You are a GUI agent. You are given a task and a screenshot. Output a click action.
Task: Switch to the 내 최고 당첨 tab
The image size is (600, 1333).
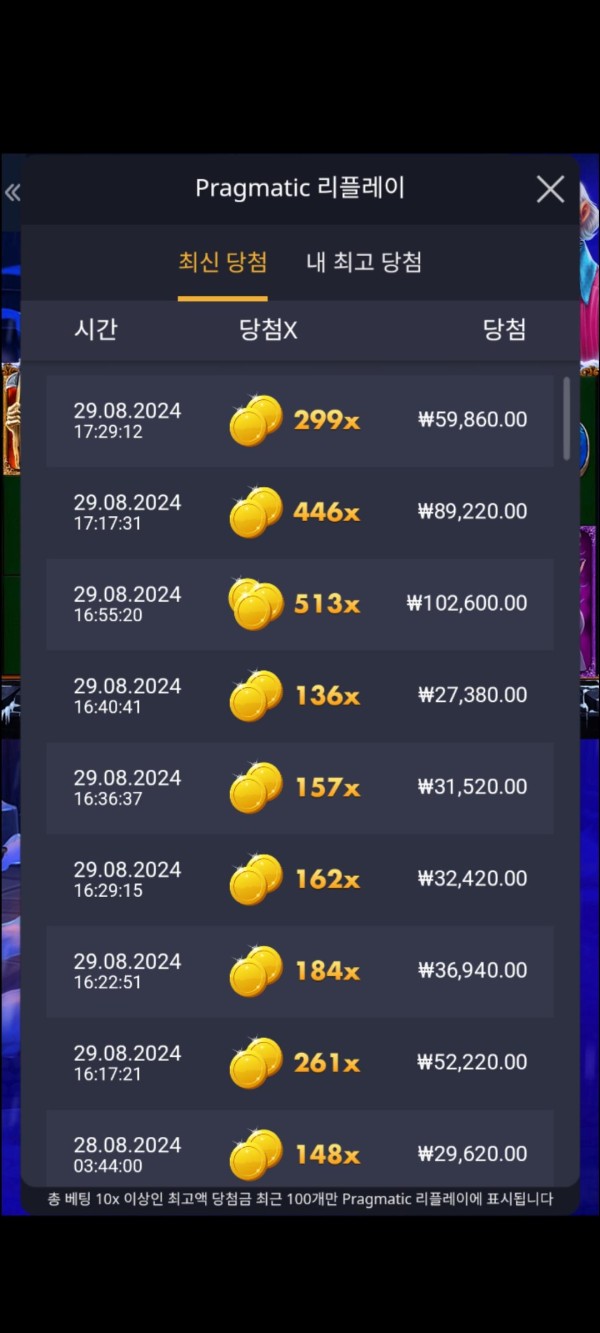click(363, 263)
